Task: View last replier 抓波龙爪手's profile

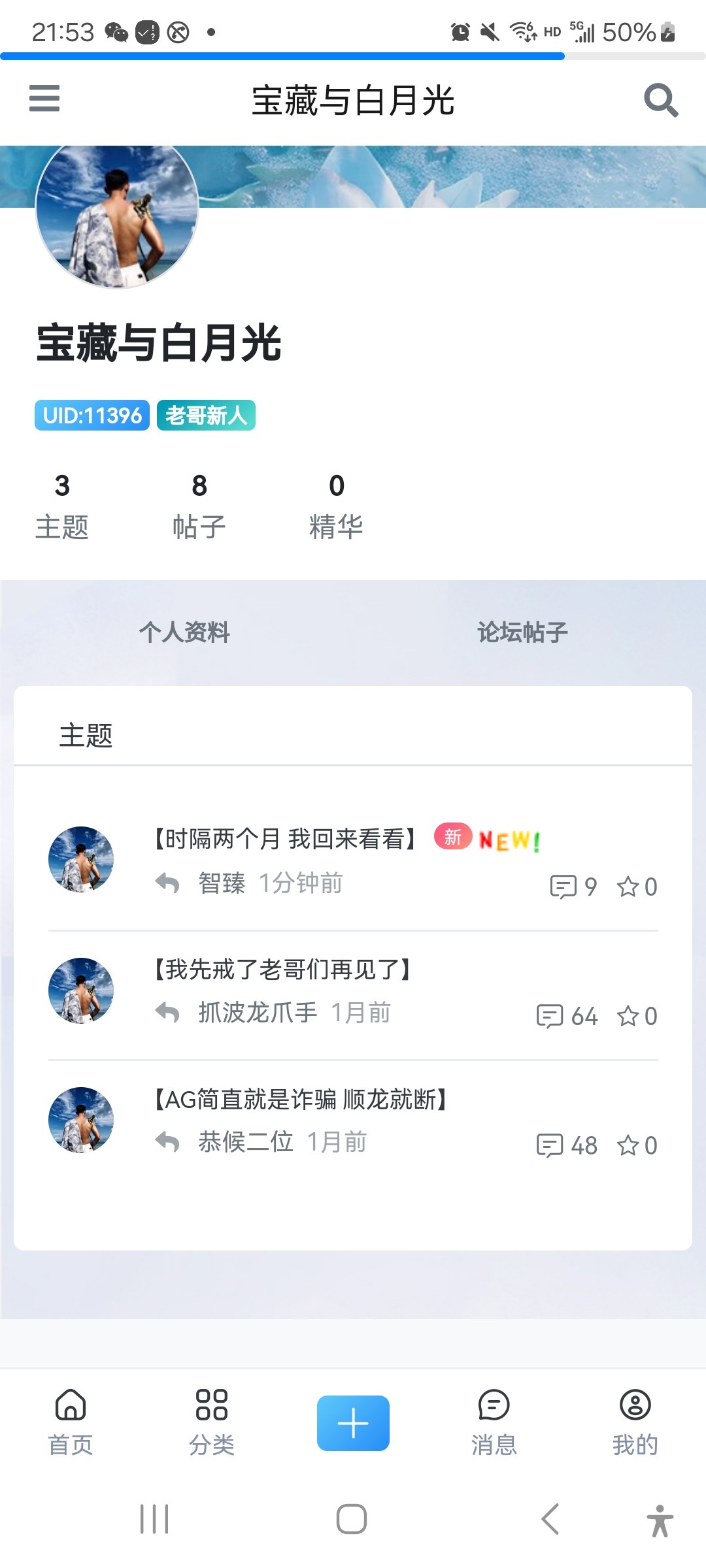Action: tap(258, 1013)
